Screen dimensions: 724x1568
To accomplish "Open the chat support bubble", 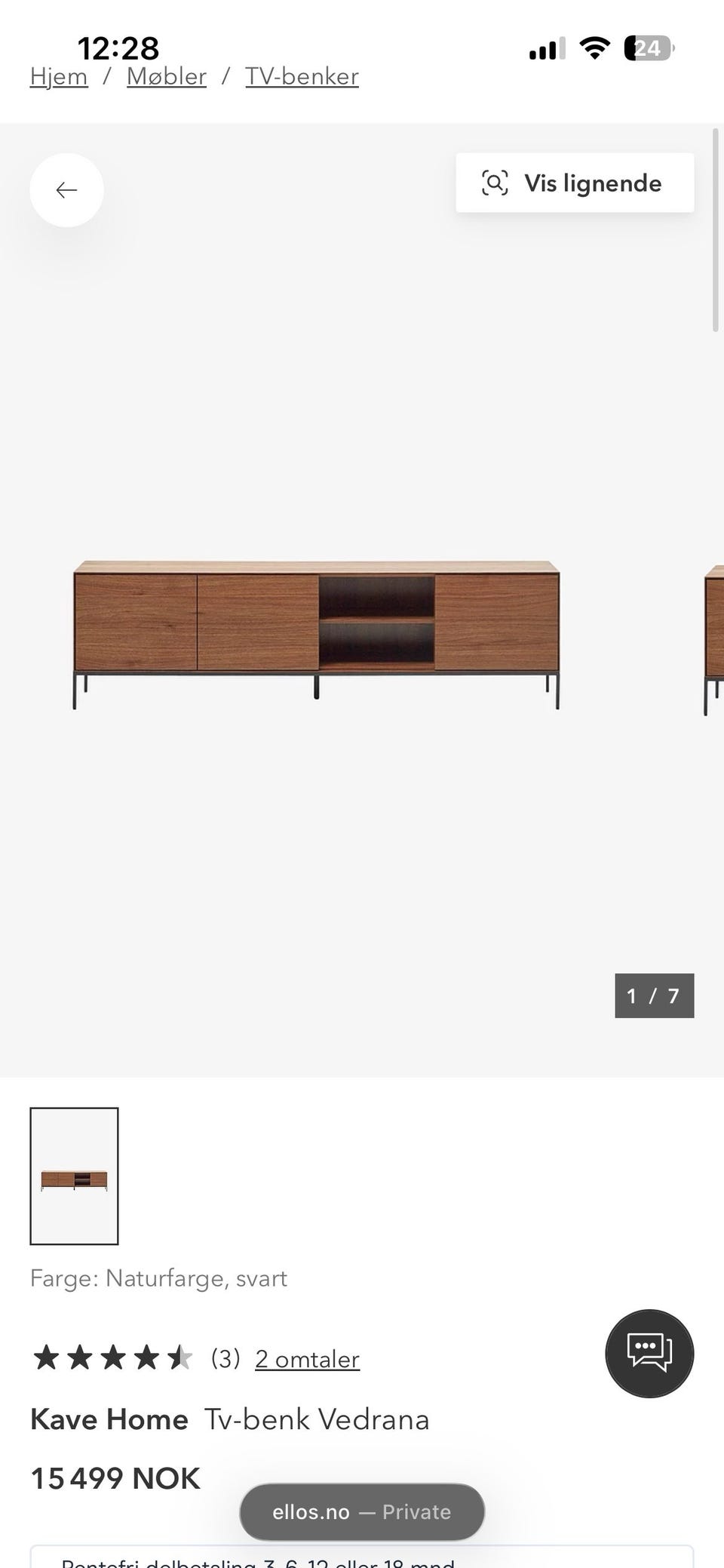I will (x=649, y=1353).
